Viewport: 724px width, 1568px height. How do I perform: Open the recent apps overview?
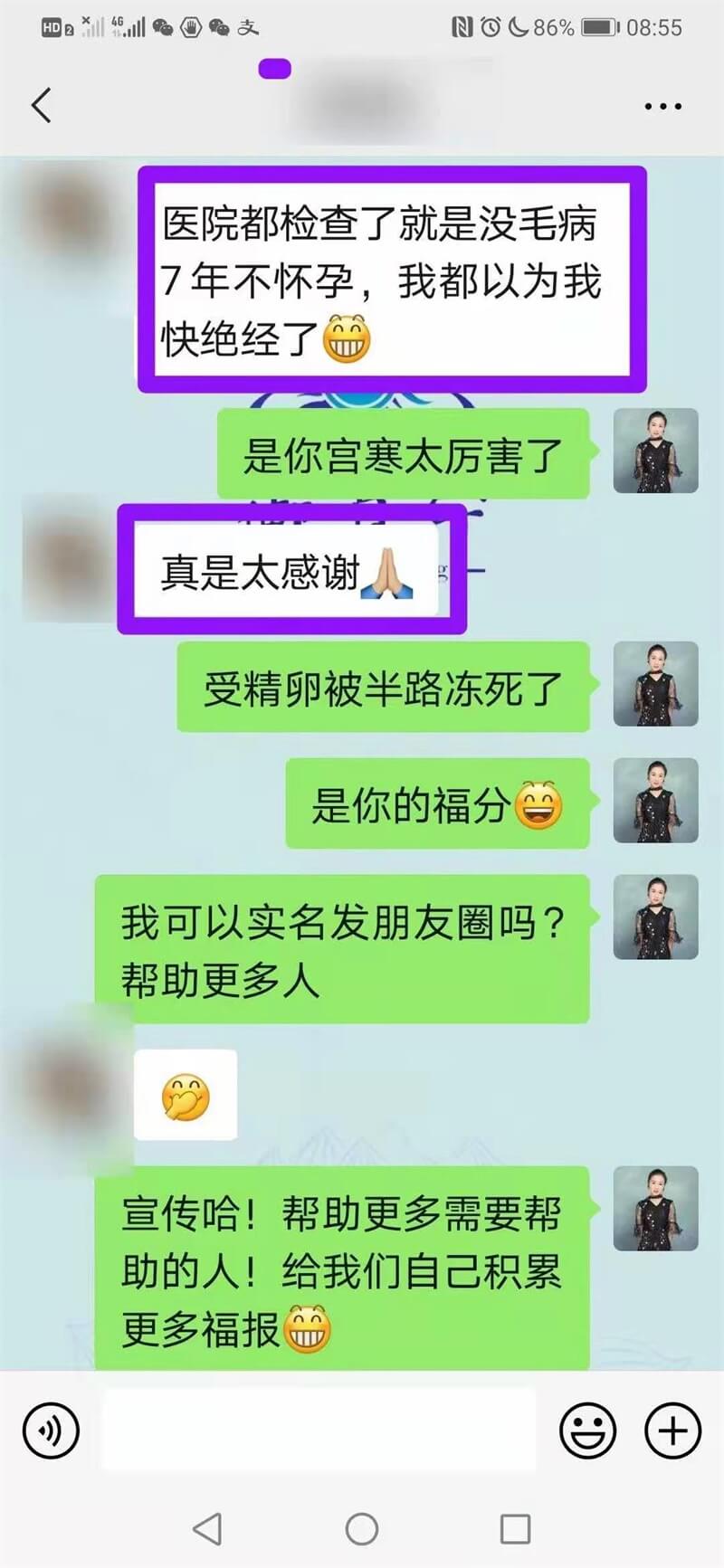(x=515, y=1529)
